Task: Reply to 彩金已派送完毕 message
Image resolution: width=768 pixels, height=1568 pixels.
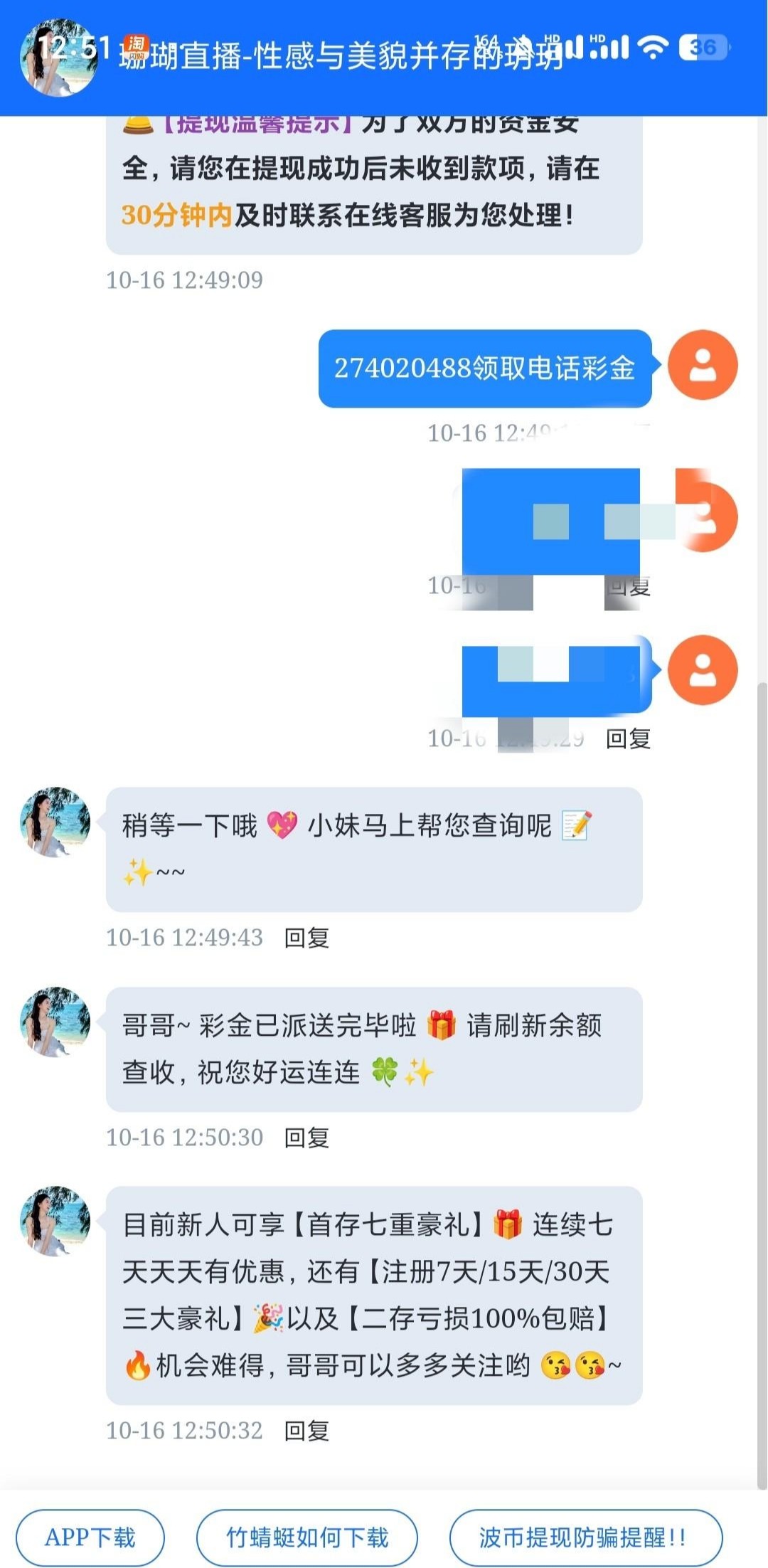Action: [x=306, y=1138]
